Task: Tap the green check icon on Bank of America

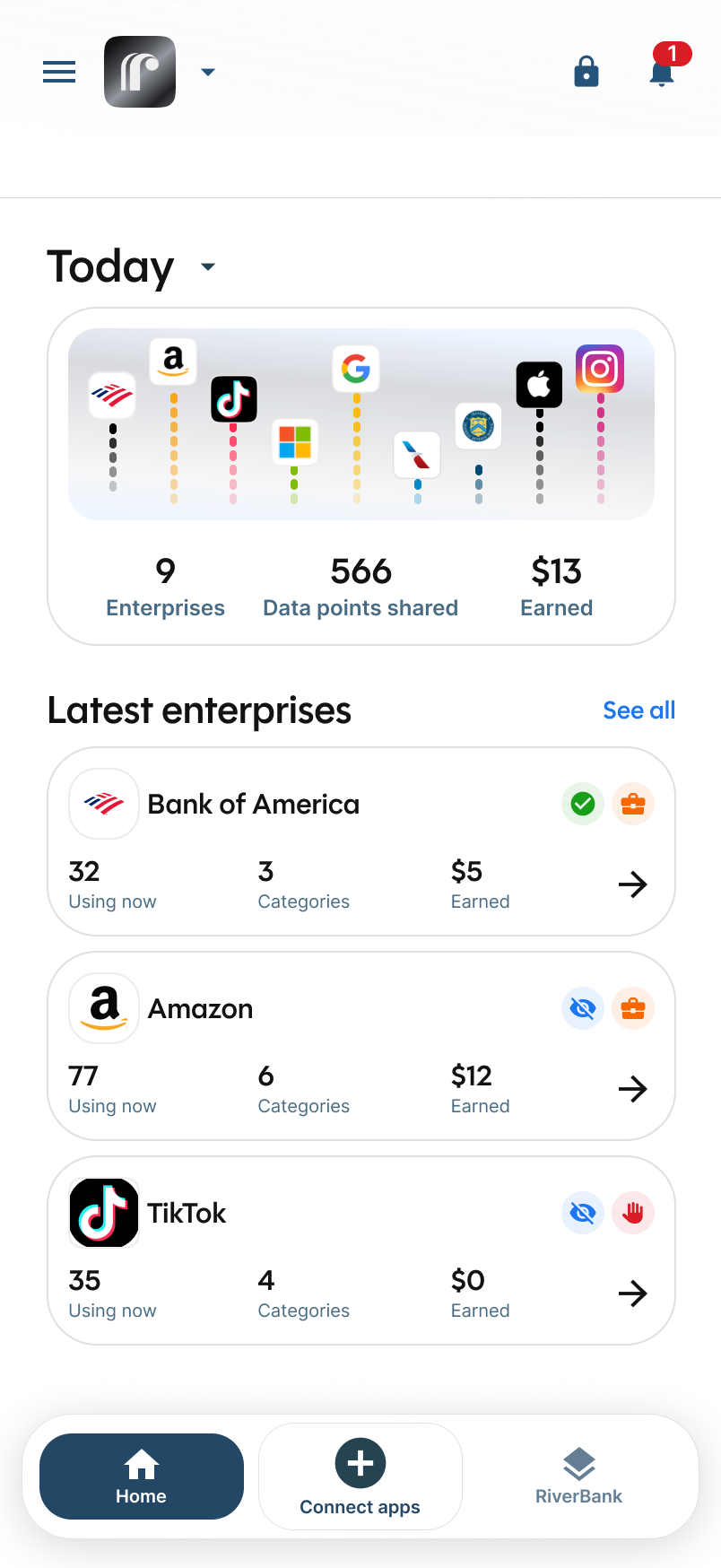Action: [x=583, y=804]
